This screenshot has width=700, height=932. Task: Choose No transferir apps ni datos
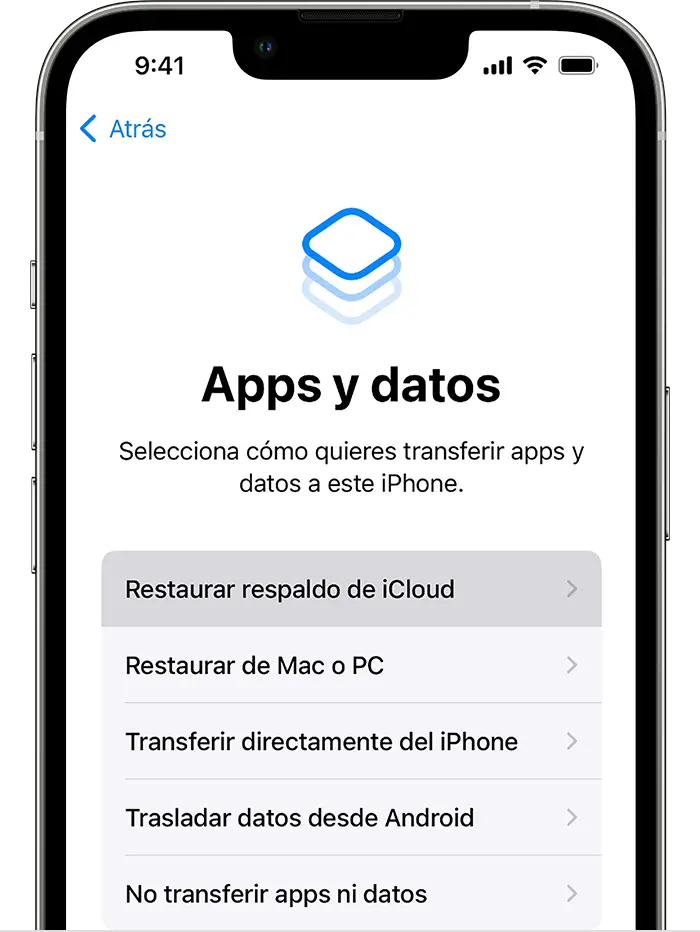(350, 893)
